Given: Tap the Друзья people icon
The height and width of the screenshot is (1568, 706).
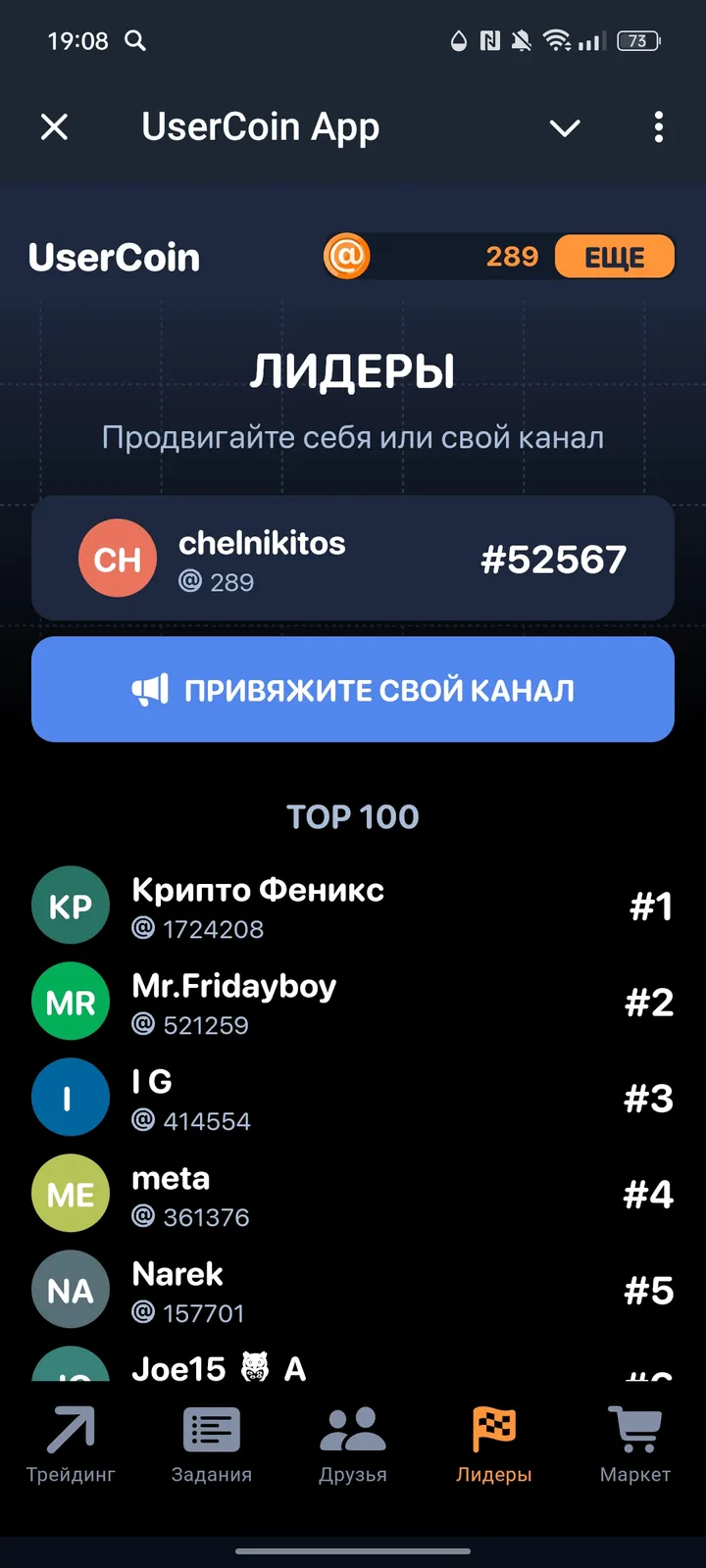Looking at the screenshot, I should (352, 1433).
